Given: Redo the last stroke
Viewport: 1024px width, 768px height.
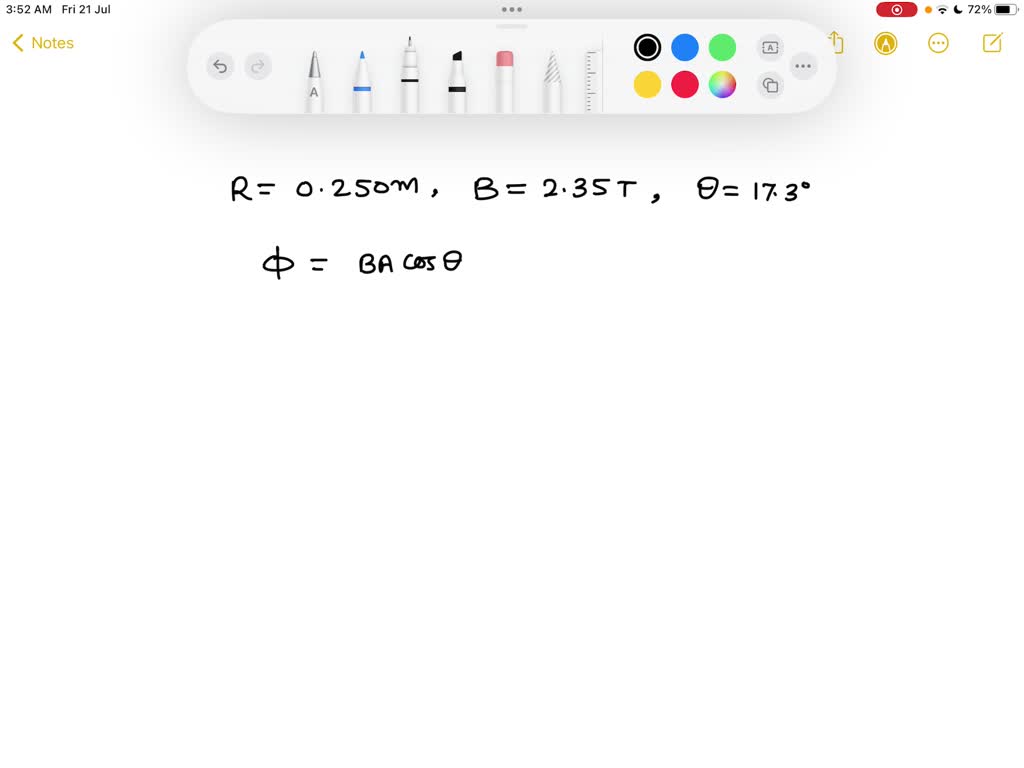Looking at the screenshot, I should point(258,67).
